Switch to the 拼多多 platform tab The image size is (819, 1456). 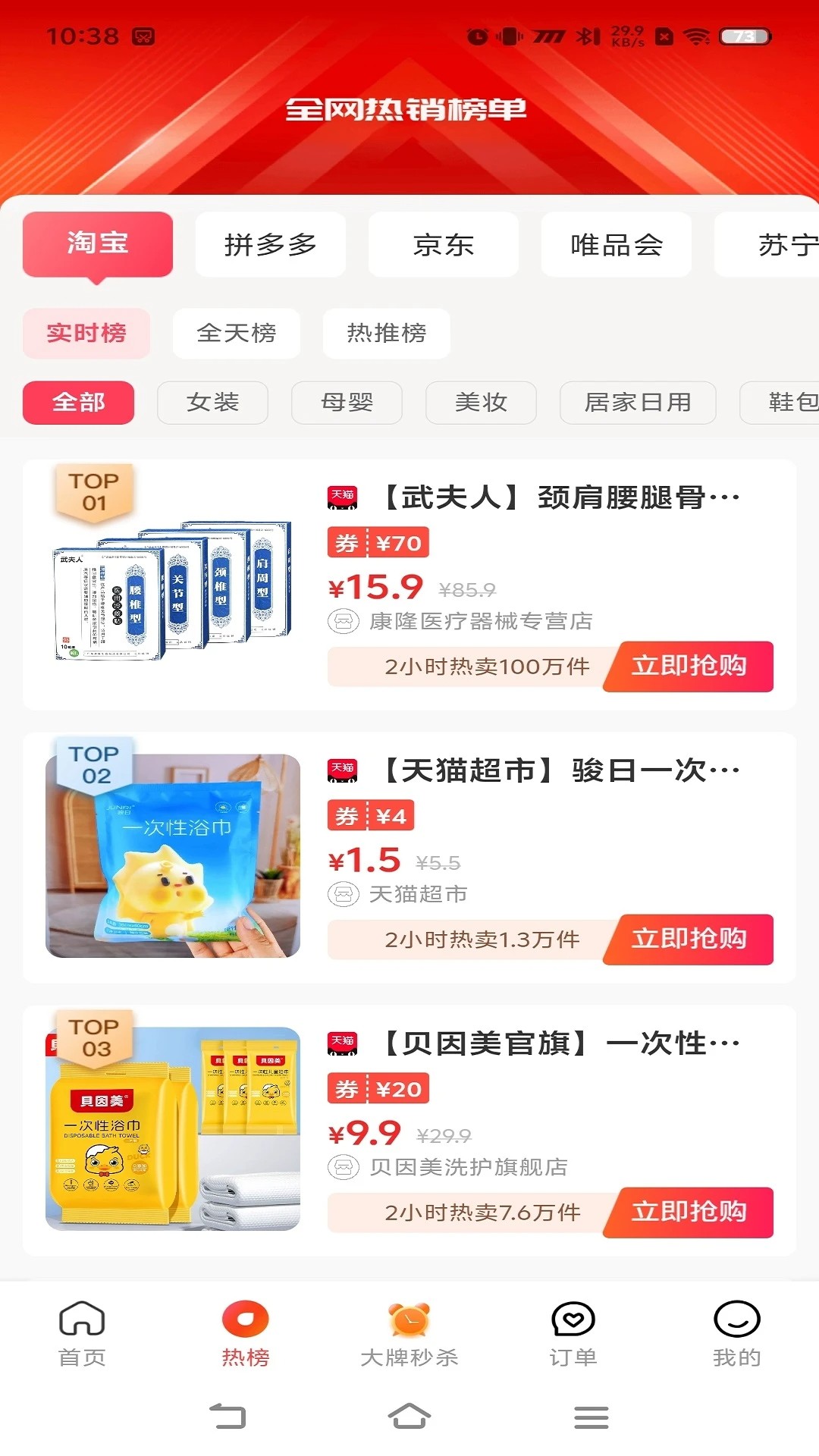[271, 244]
